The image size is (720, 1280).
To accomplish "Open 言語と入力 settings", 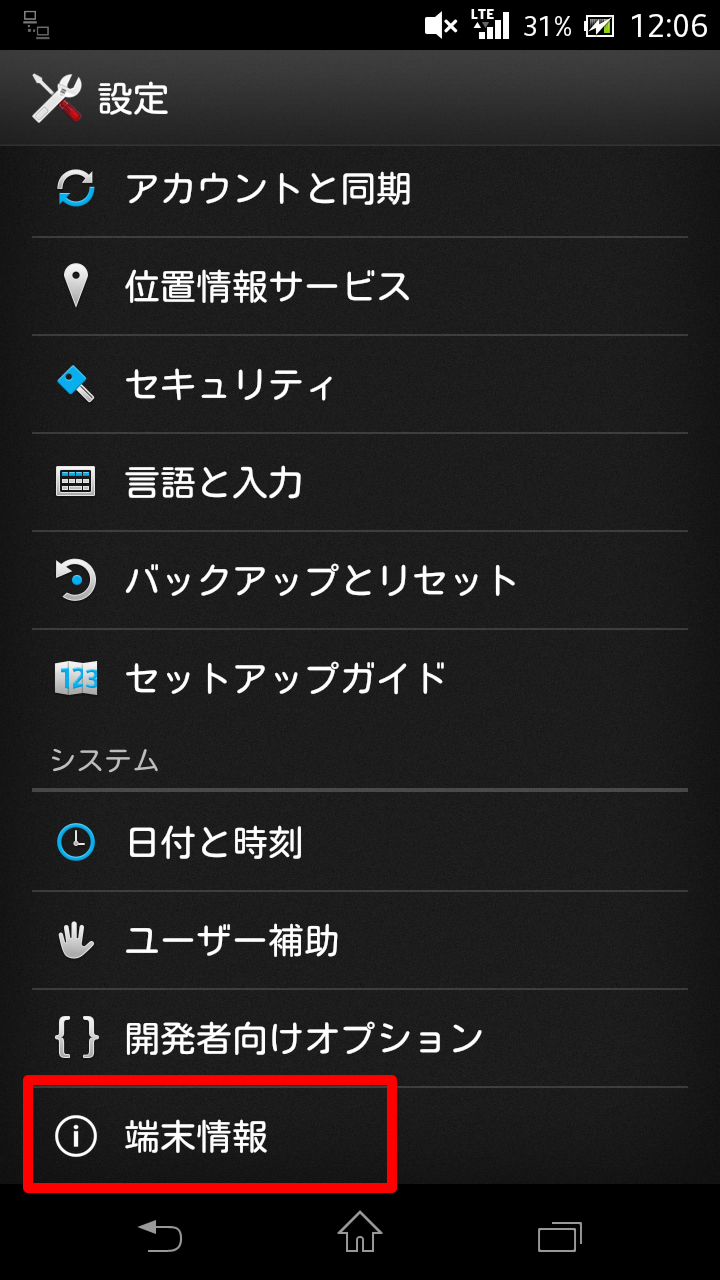I will pos(360,482).
